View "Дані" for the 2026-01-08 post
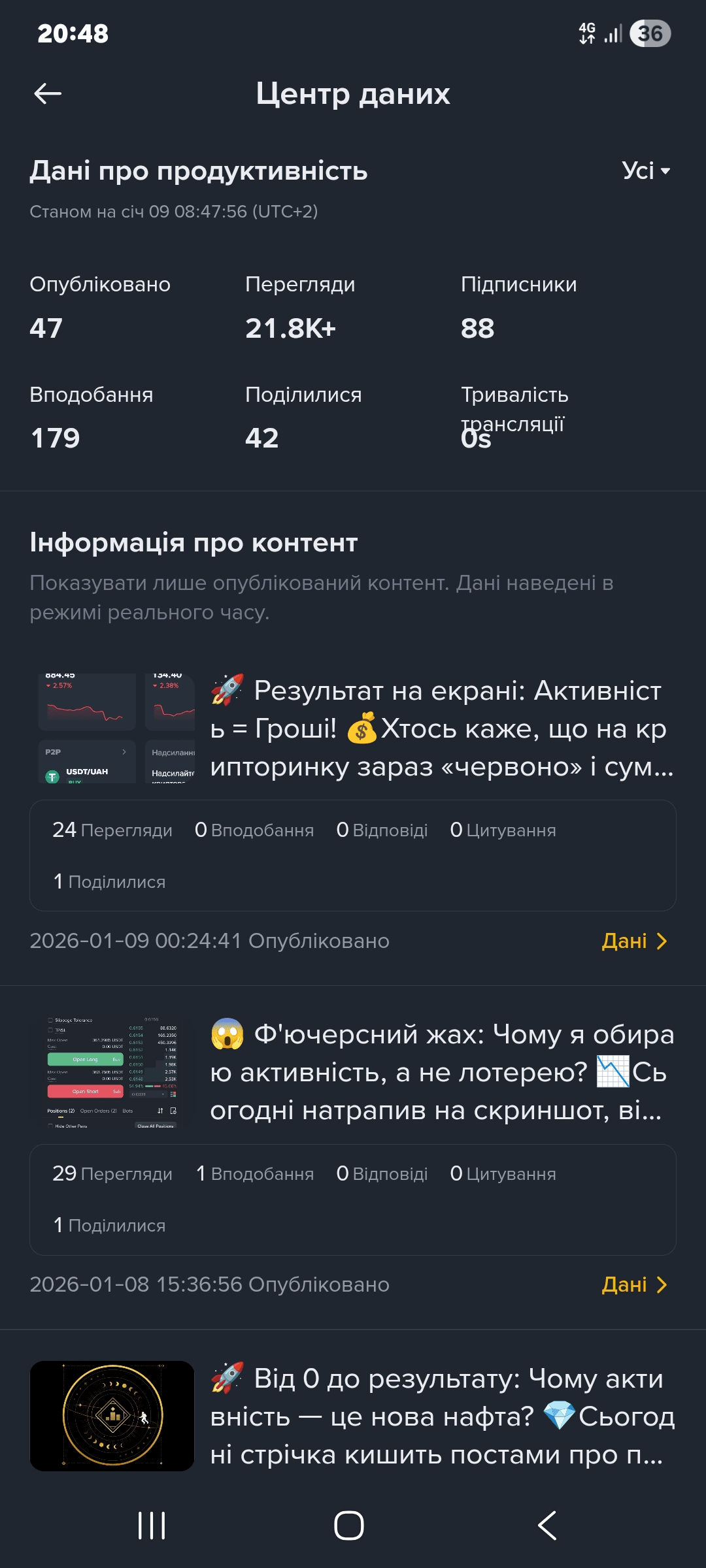Image resolution: width=706 pixels, height=1568 pixels. [633, 1284]
